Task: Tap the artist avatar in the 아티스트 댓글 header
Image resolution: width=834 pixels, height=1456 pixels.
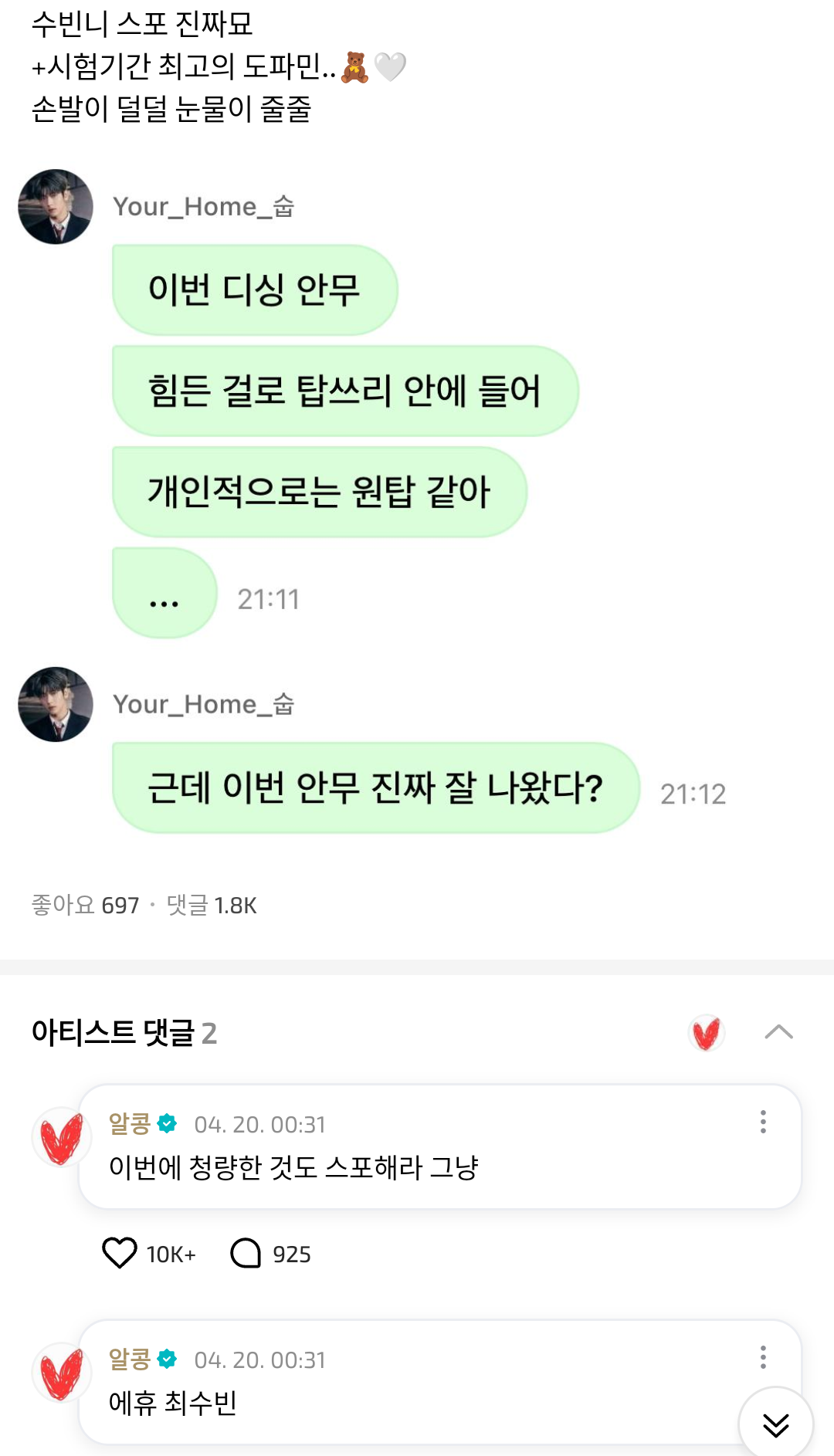Action: tap(706, 1033)
